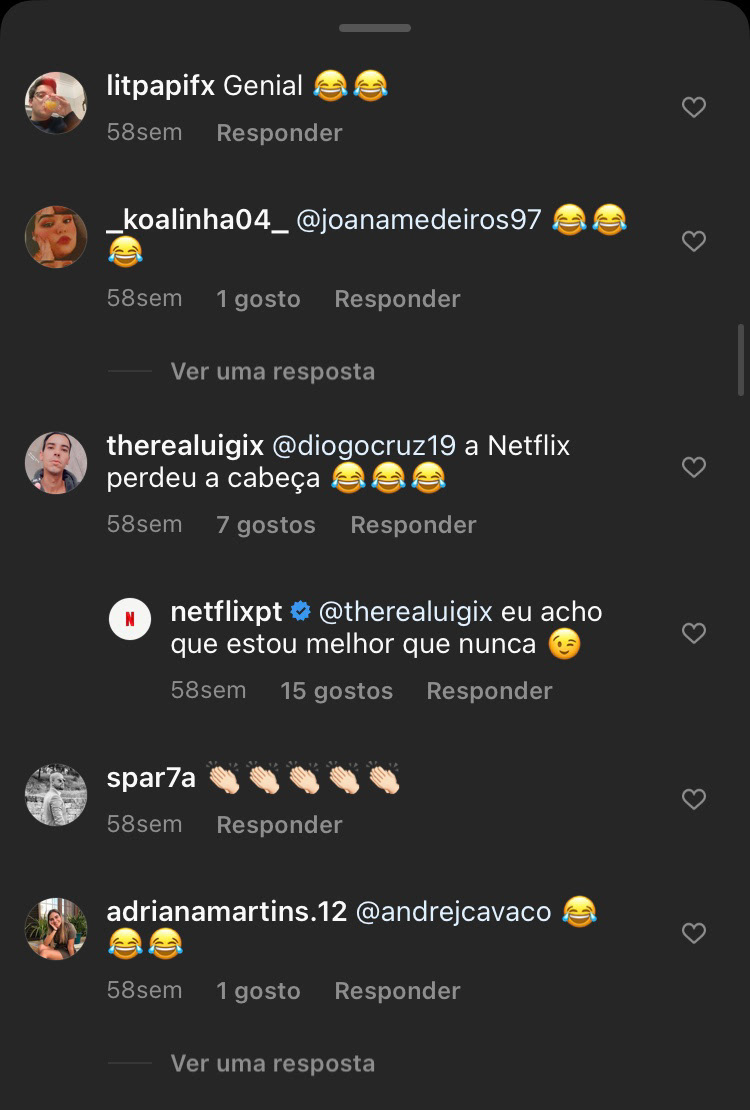This screenshot has width=750, height=1110.
Task: Expand the reply under _koalinha04_'s comment
Action: click(x=272, y=372)
